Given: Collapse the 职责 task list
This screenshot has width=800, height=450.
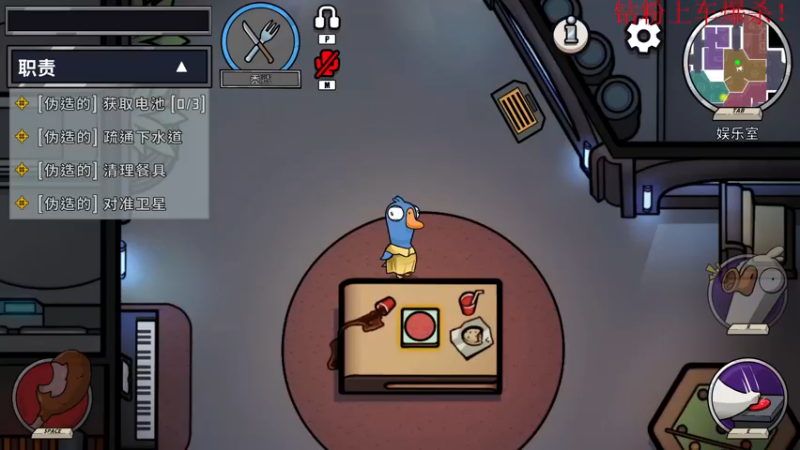Looking at the screenshot, I should coord(181,67).
